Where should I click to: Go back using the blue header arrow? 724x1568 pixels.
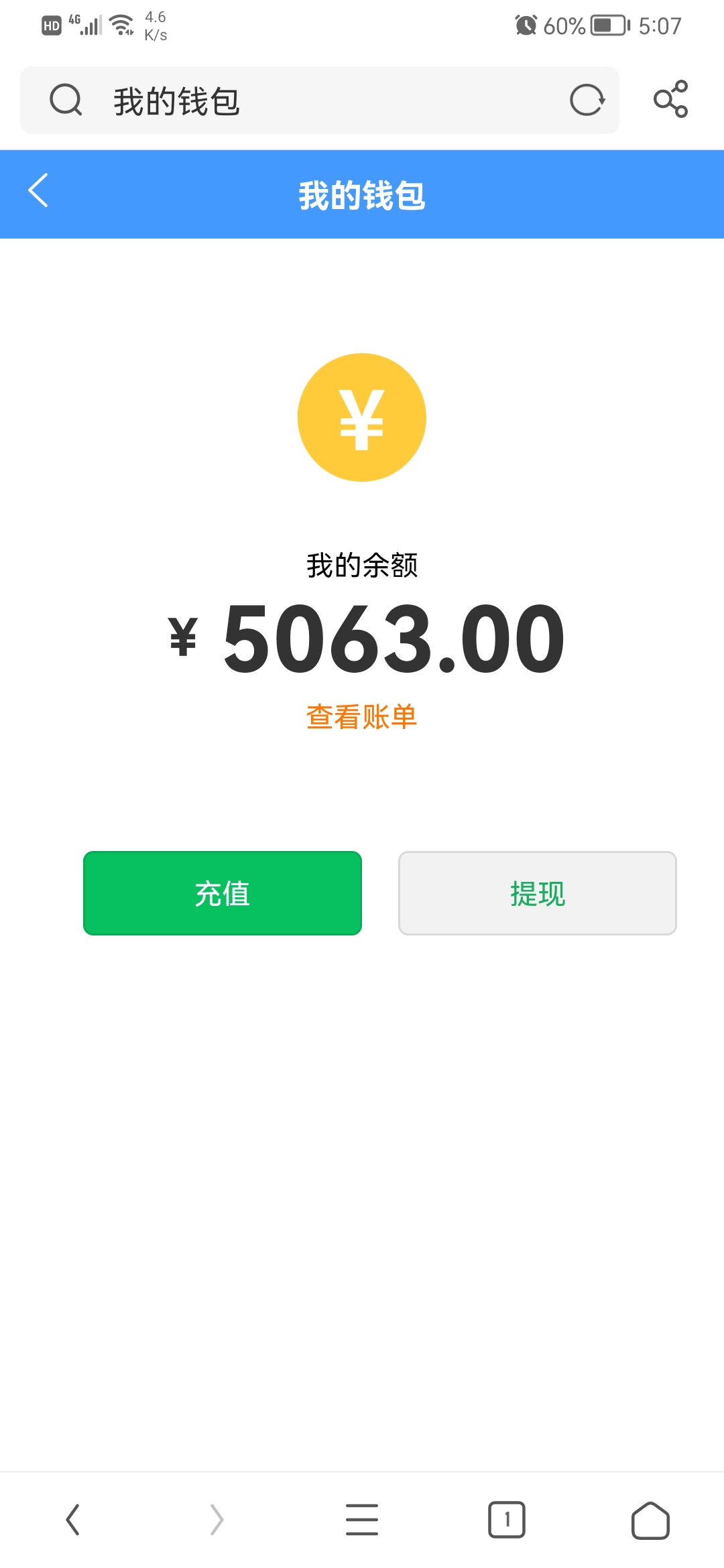pos(39,191)
